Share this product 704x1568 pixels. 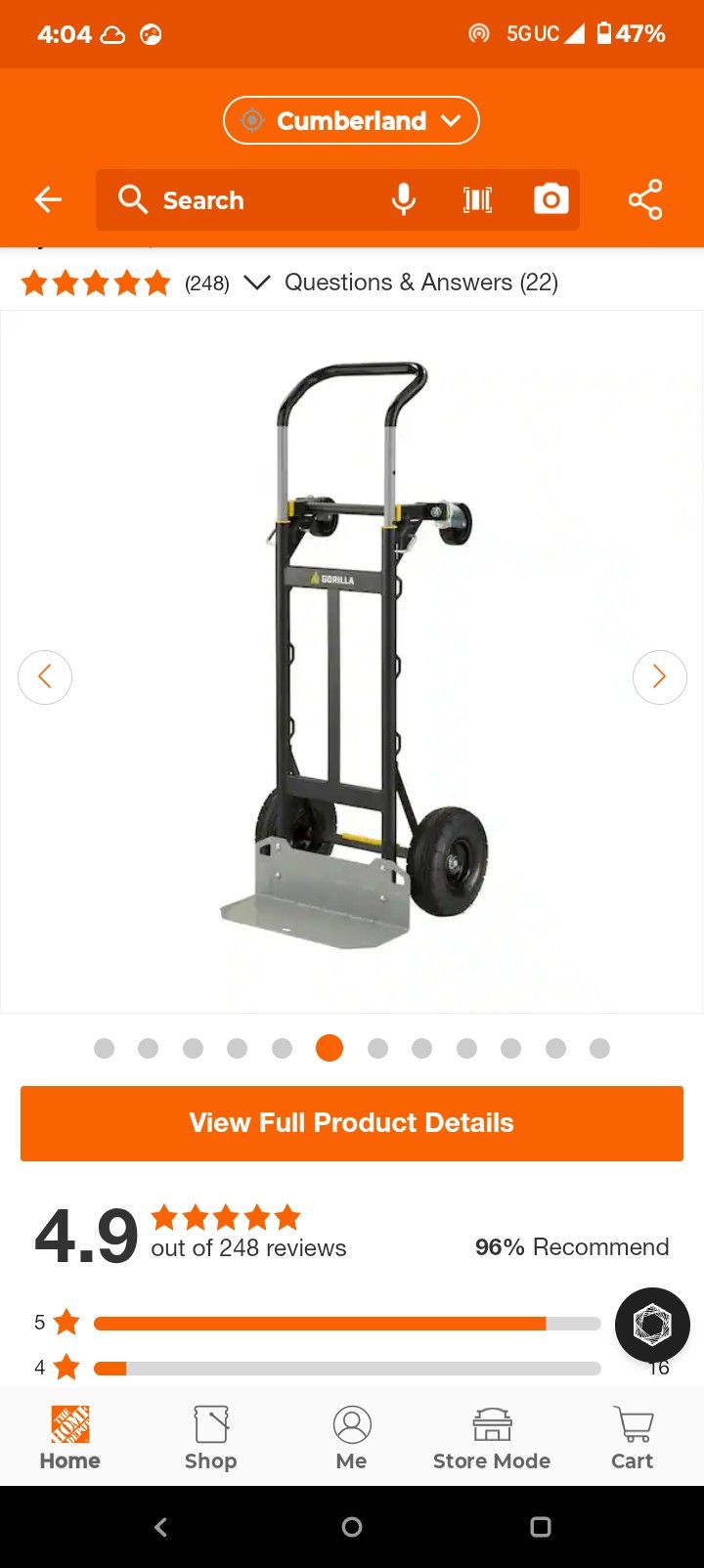pos(645,200)
